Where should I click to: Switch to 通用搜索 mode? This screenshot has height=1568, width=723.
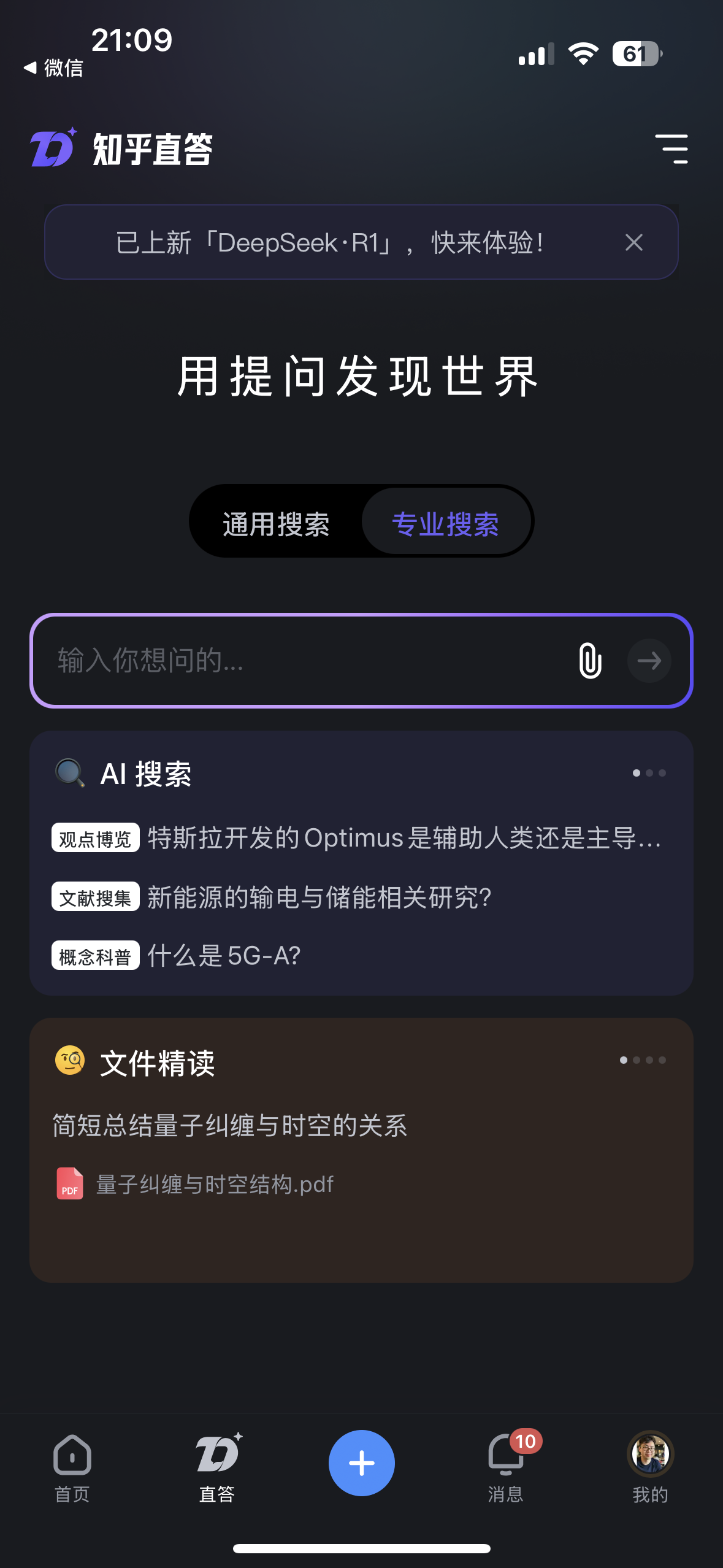tap(276, 524)
